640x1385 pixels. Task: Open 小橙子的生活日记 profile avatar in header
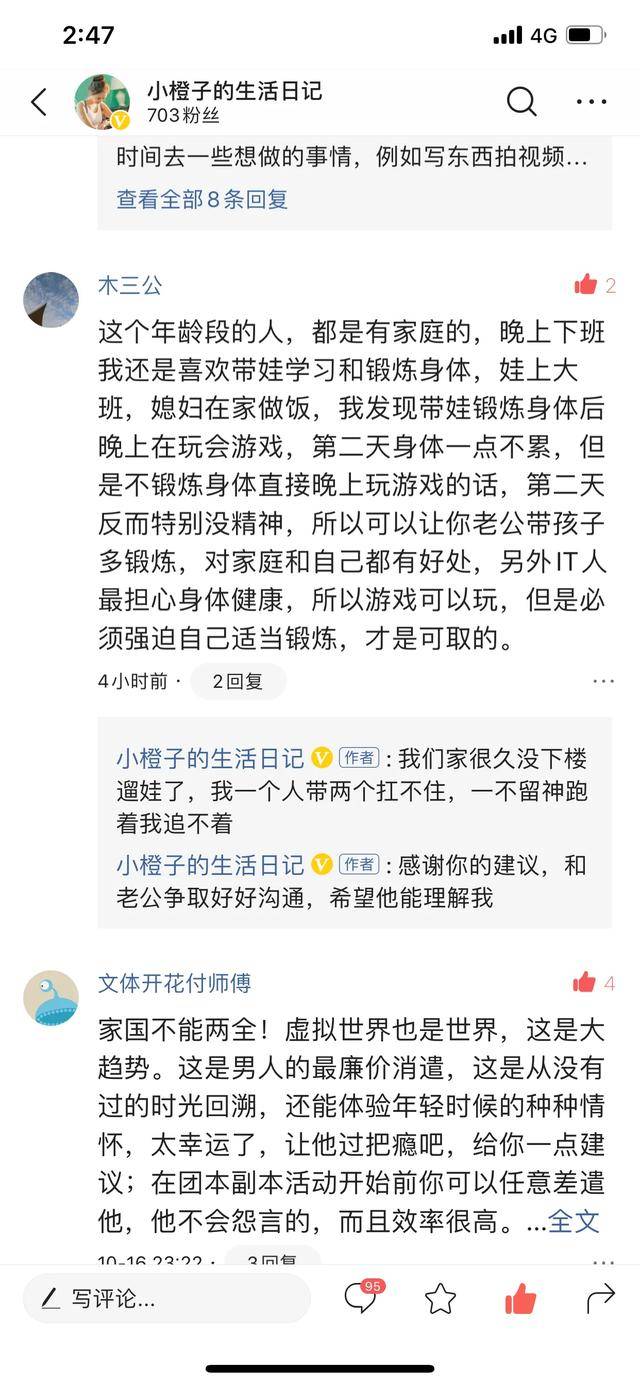click(102, 101)
